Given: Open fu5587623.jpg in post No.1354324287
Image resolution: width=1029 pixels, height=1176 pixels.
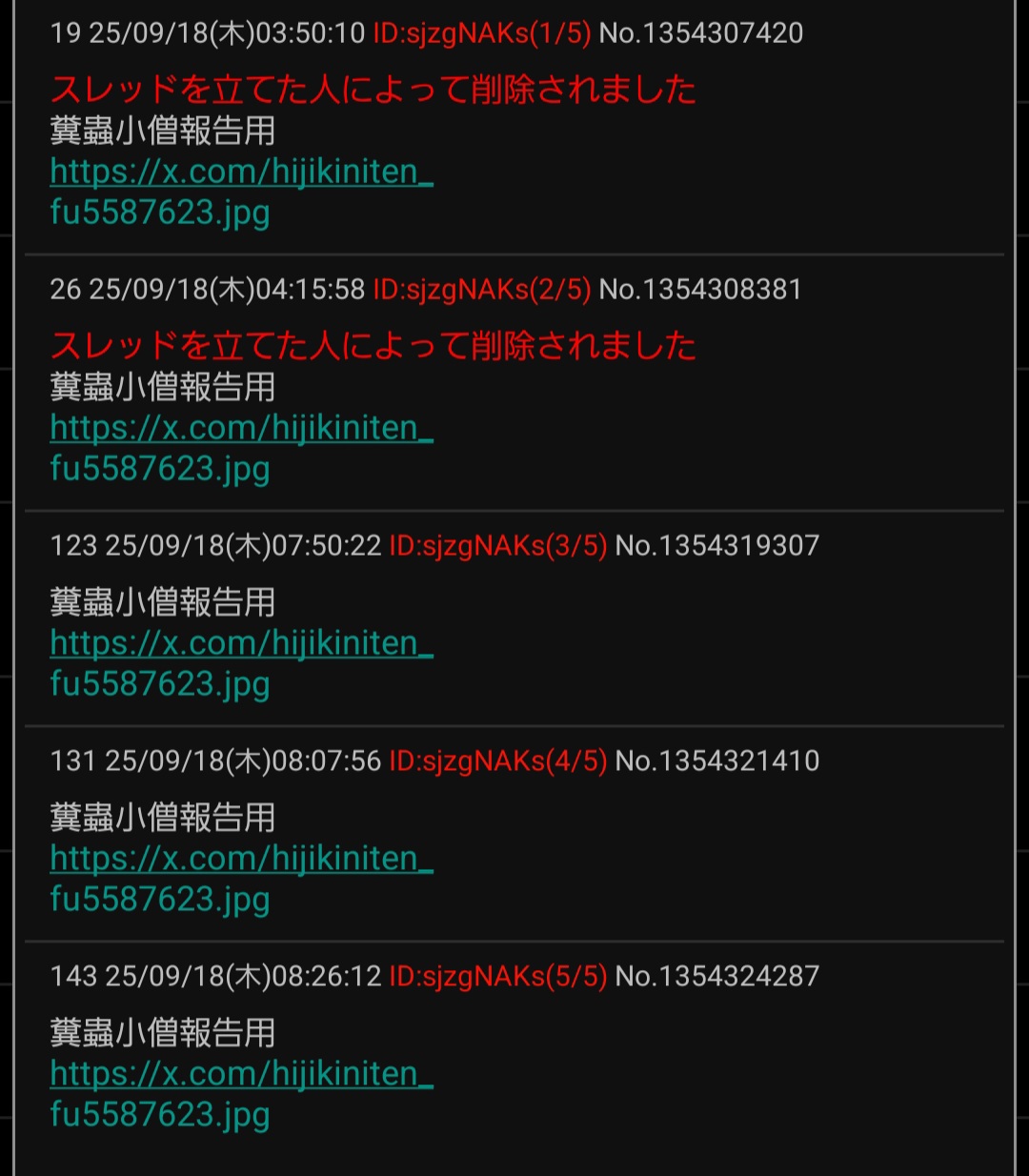Looking at the screenshot, I should coord(160,1115).
